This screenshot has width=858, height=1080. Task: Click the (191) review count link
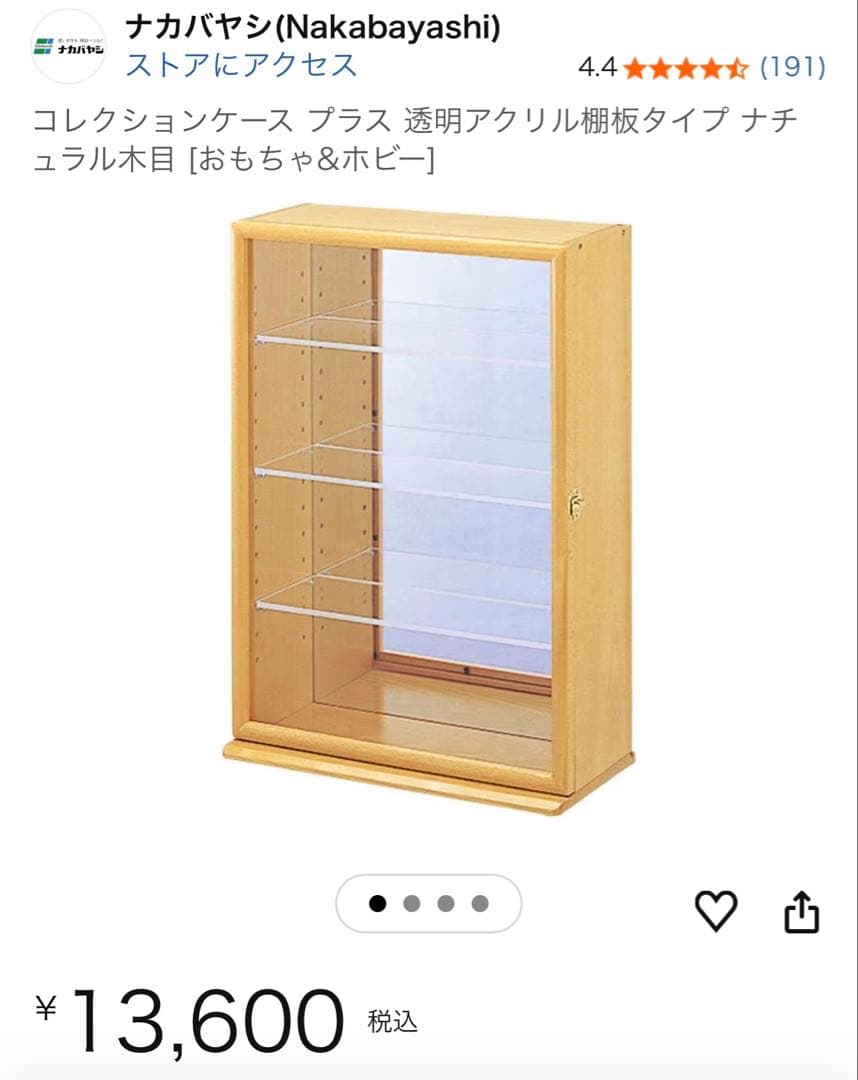(792, 66)
